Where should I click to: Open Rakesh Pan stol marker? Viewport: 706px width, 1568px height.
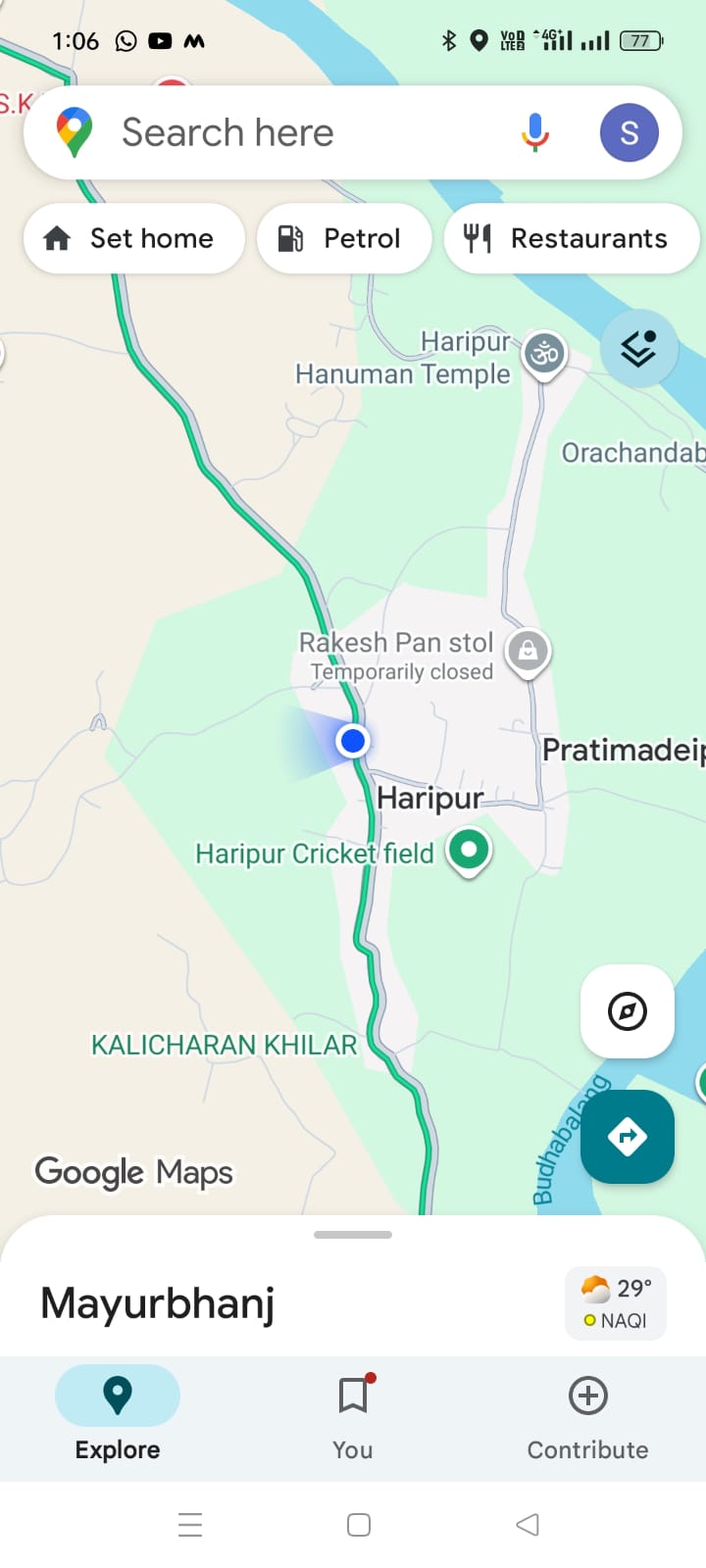(528, 651)
